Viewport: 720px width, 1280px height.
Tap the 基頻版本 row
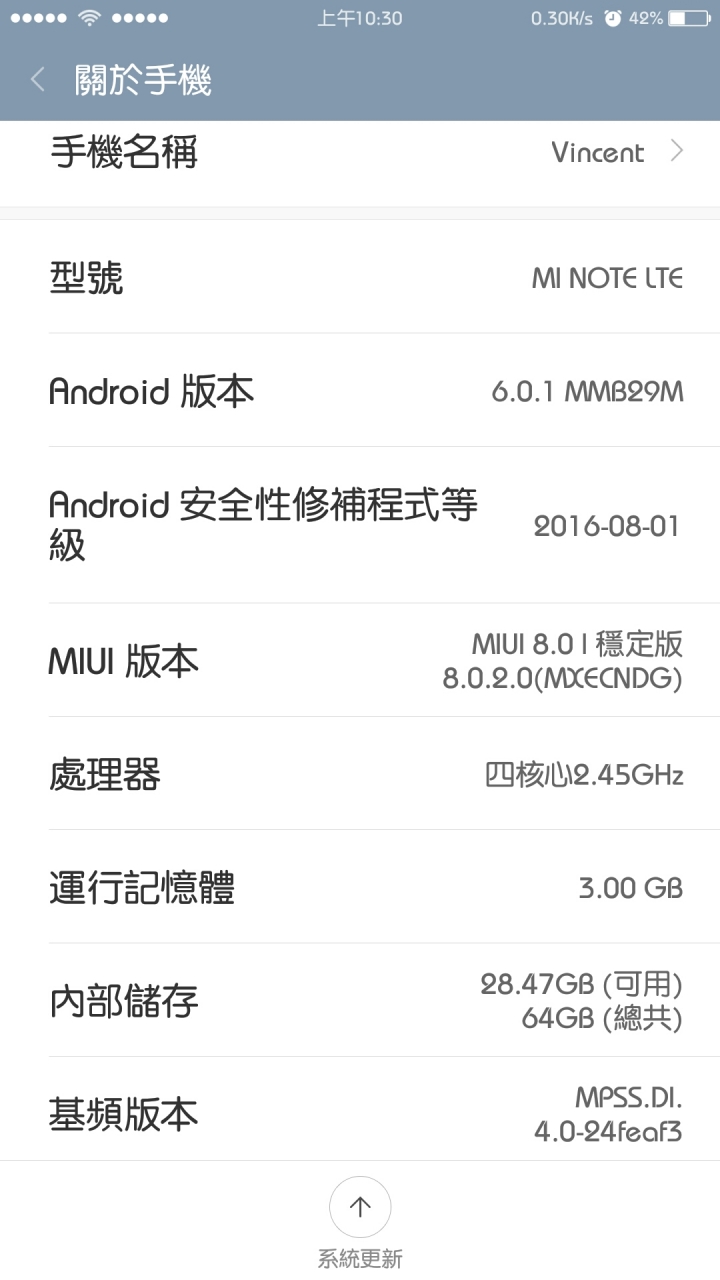pyautogui.click(x=360, y=1109)
